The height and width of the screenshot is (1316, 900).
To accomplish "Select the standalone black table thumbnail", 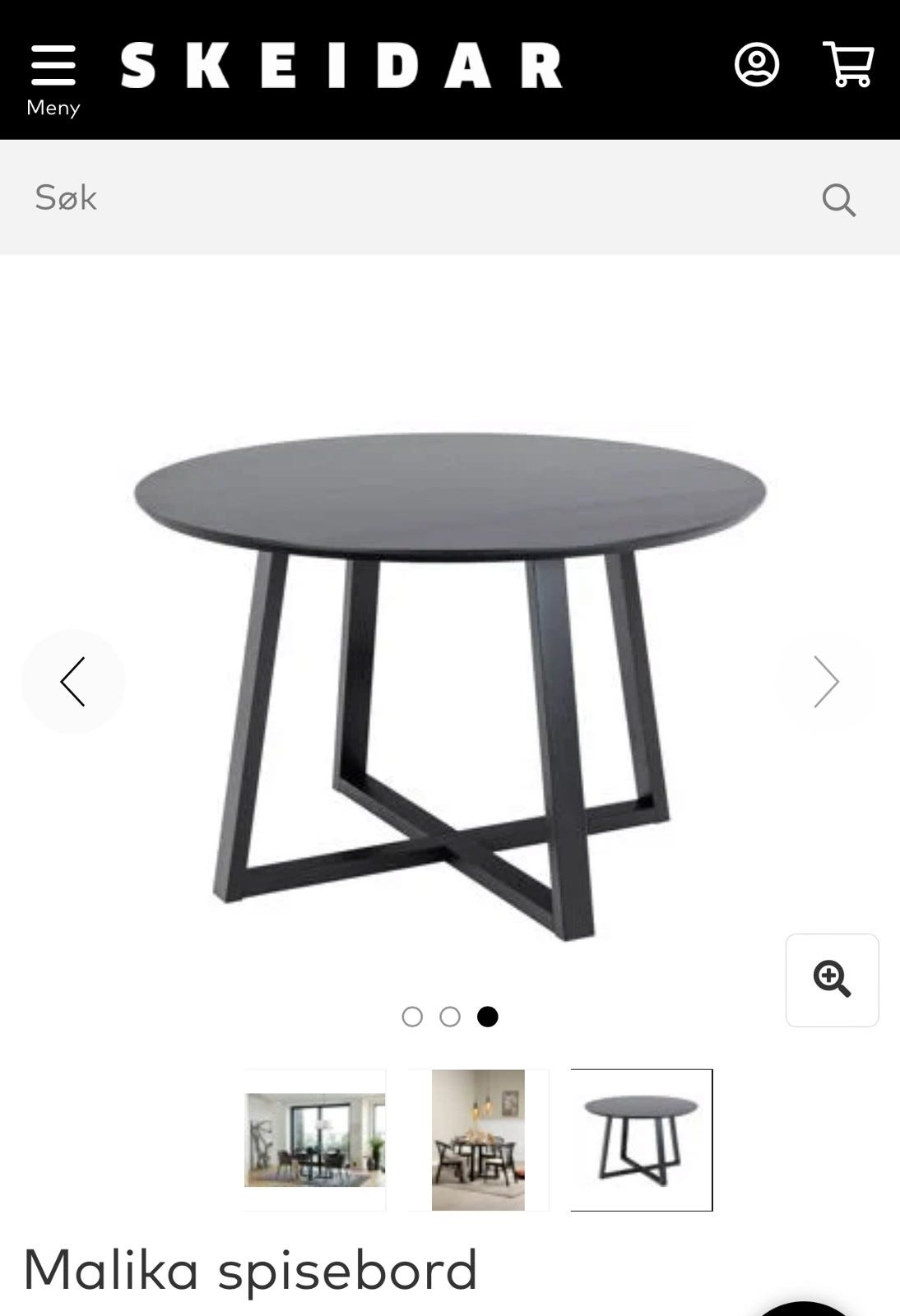I will 642,1140.
